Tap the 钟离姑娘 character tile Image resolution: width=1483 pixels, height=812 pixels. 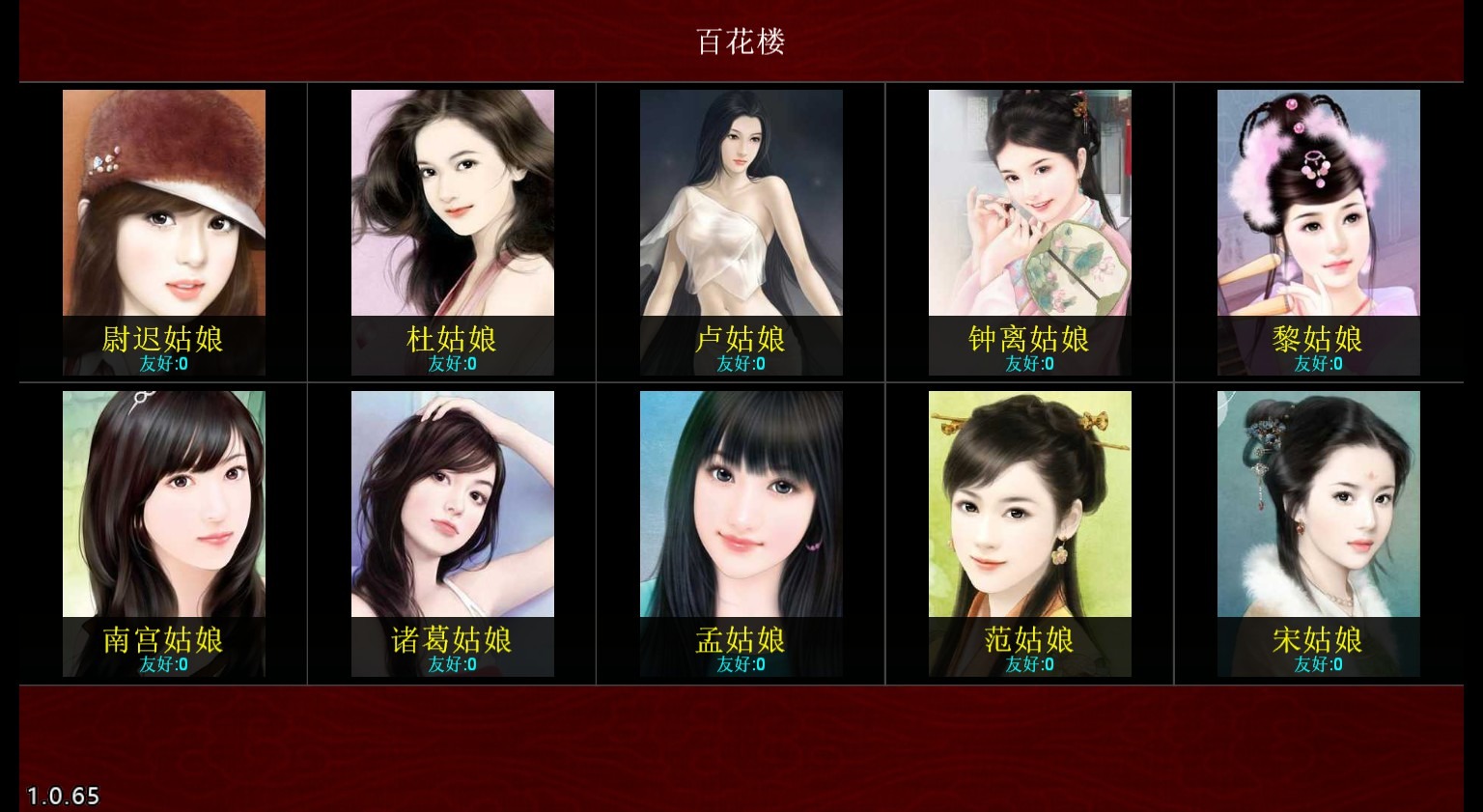click(1029, 232)
